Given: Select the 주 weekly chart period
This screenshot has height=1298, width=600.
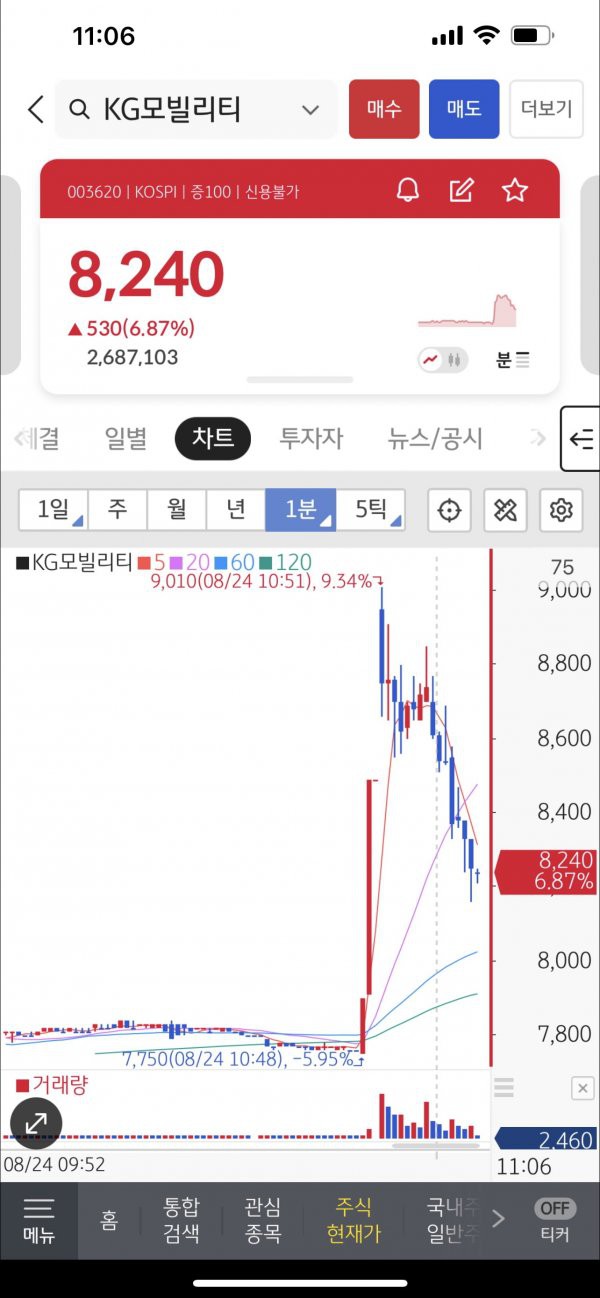Looking at the screenshot, I should [118, 510].
